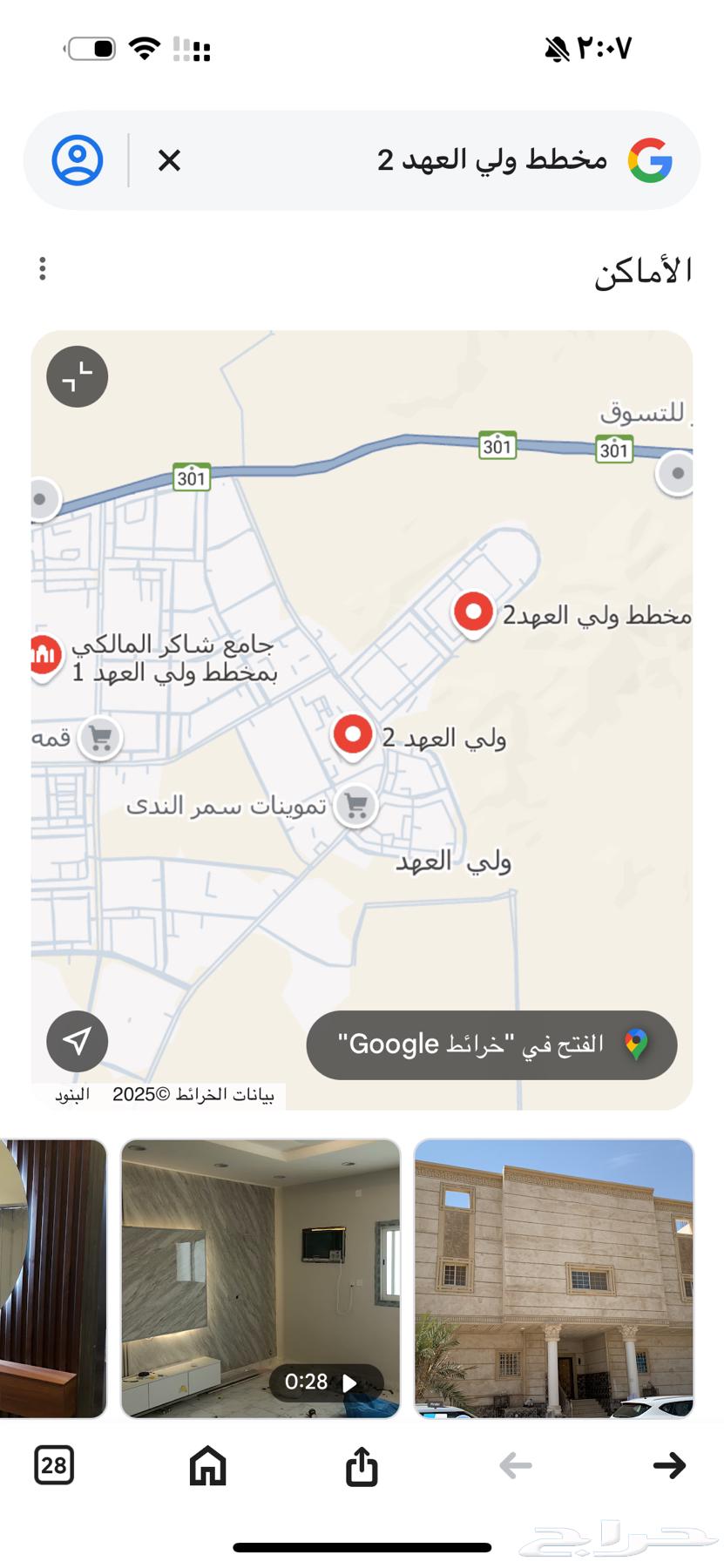Tap the right arrow in the bottom toolbar
Image resolution: width=724 pixels, height=1568 pixels.
click(x=669, y=1465)
